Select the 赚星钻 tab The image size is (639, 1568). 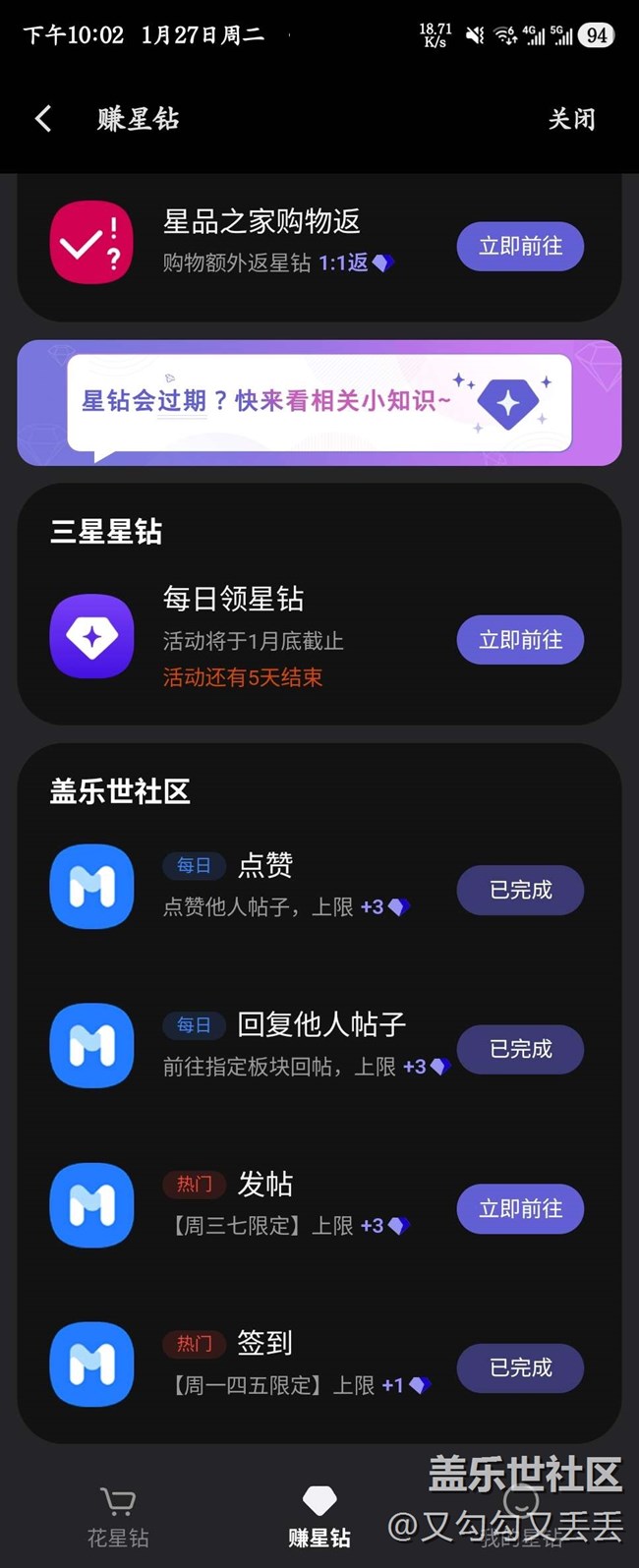coord(319,1517)
